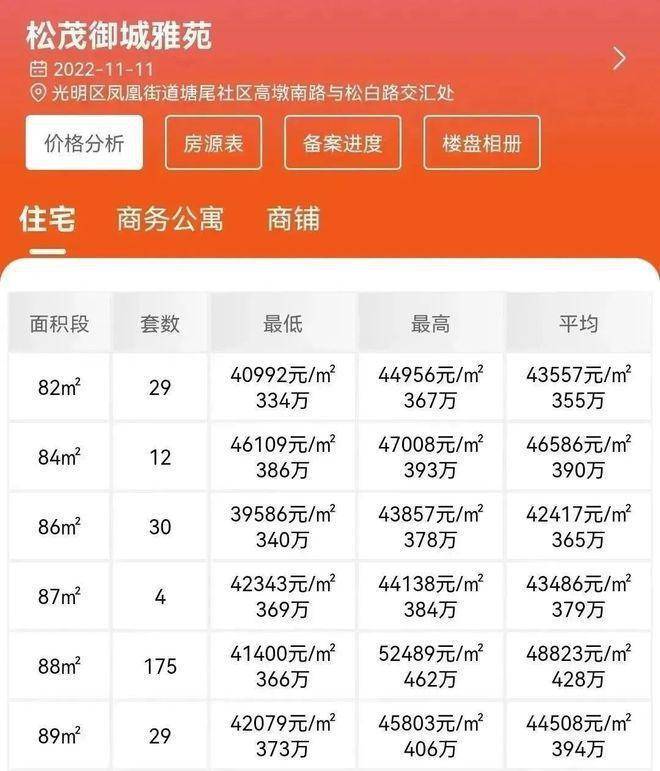Image resolution: width=660 pixels, height=771 pixels.
Task: Select the 价格分析 button
Action: coord(84,143)
